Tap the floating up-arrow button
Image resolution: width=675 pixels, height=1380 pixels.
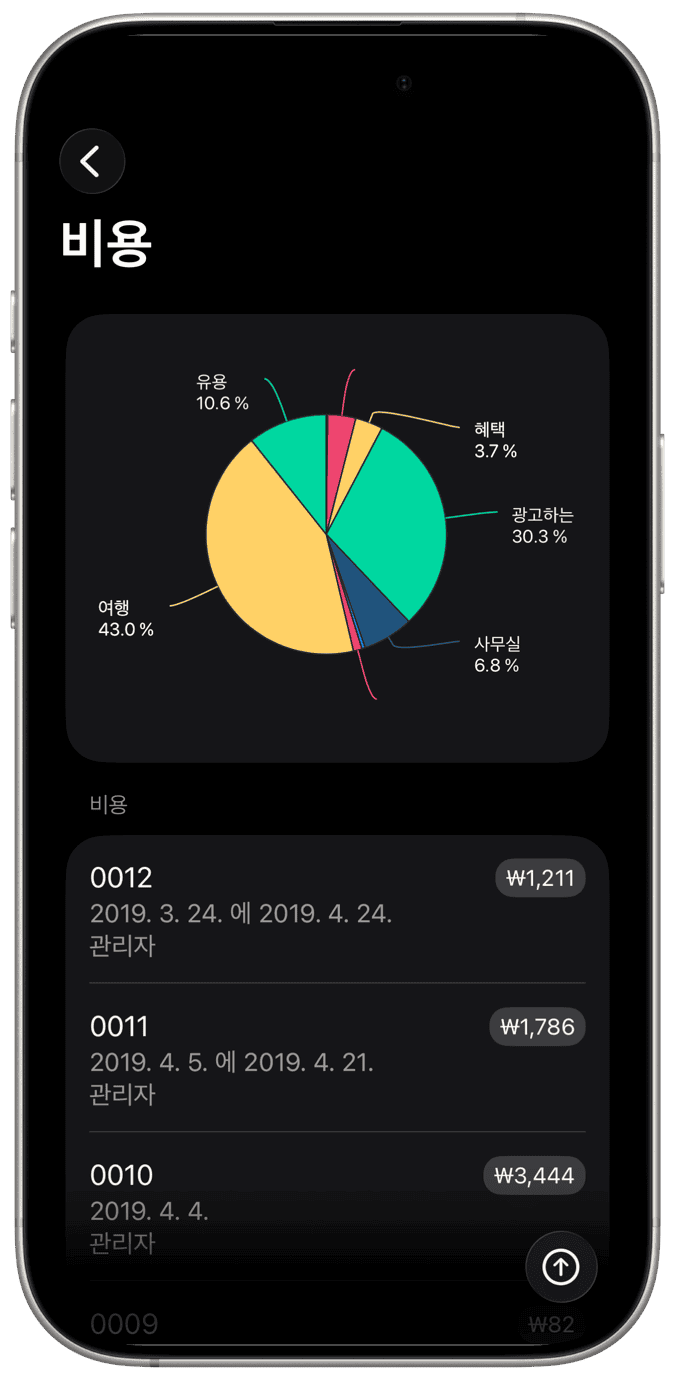(561, 1267)
